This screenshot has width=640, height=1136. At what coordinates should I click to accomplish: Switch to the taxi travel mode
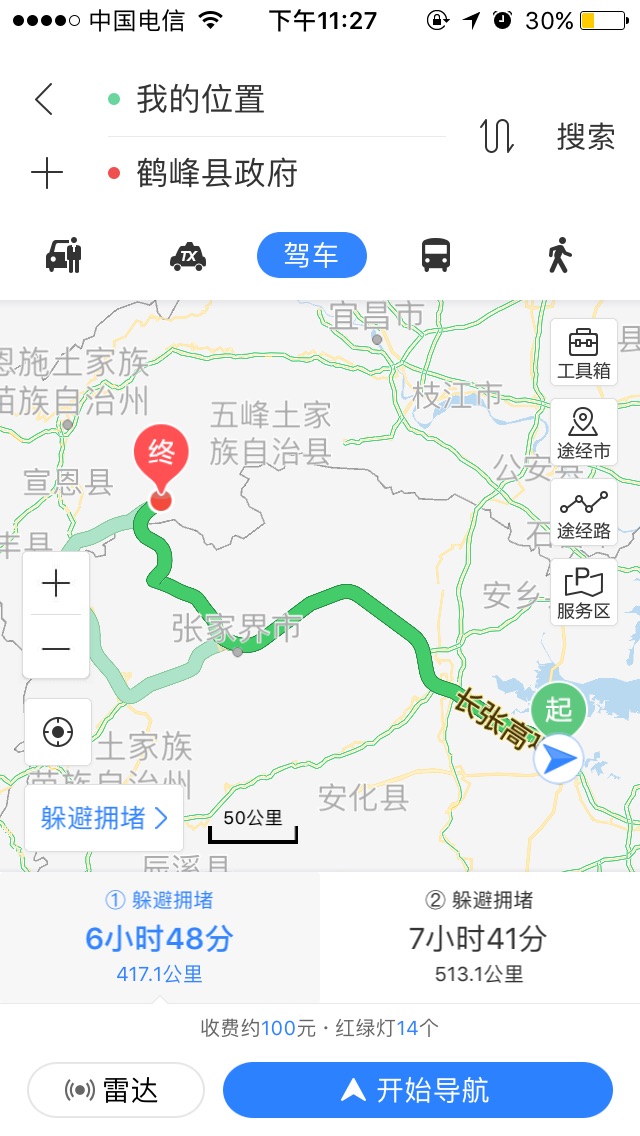[187, 256]
